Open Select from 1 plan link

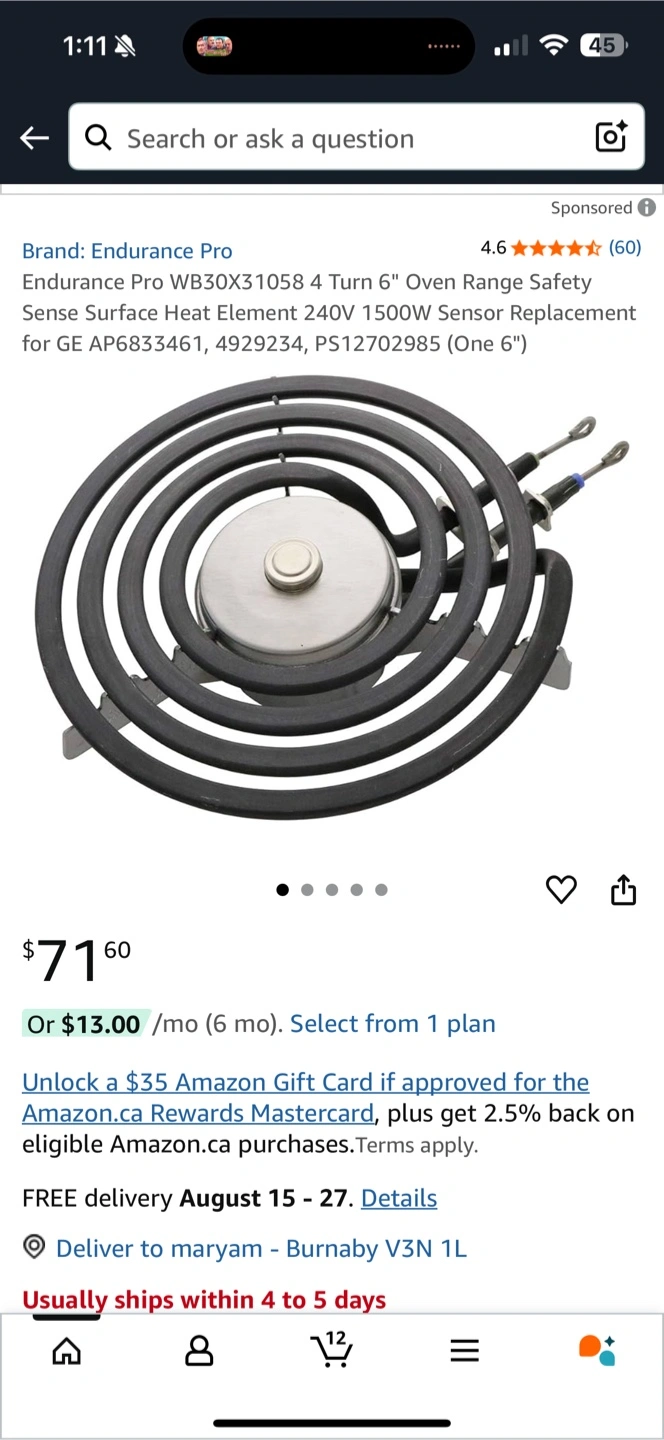[x=392, y=1024]
